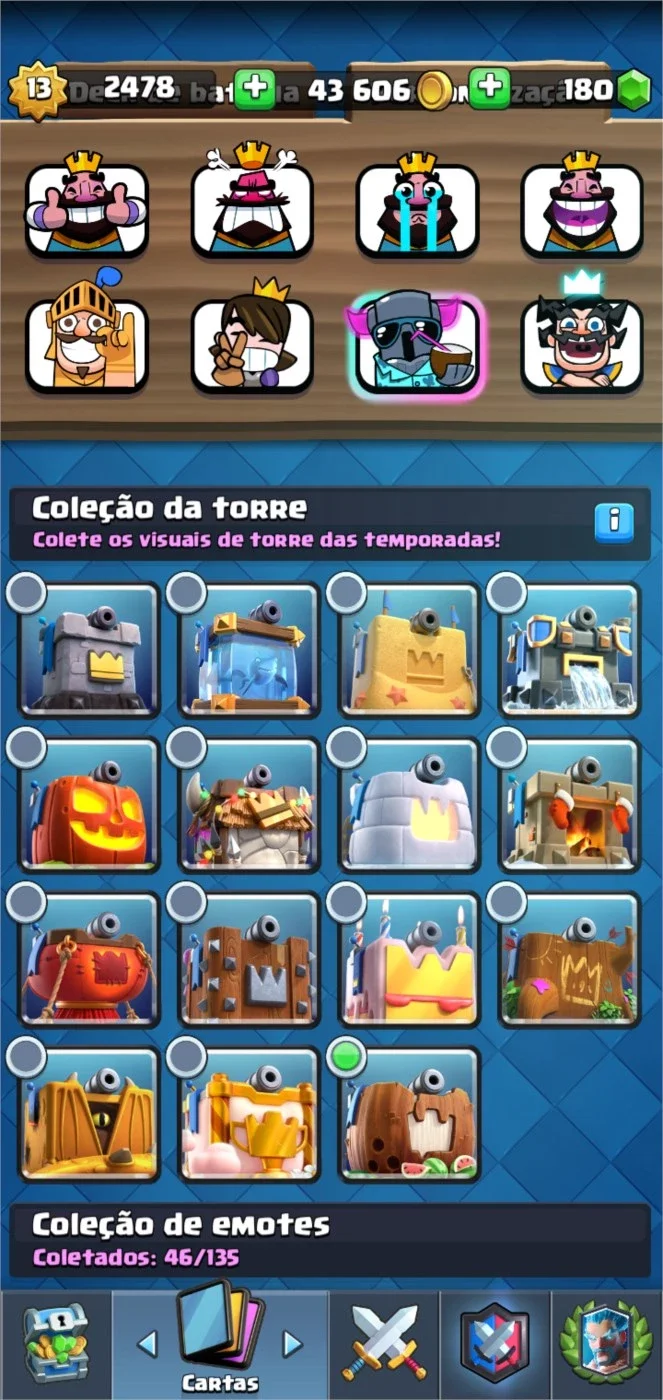Choose the ice block tower skin
This screenshot has width=663, height=1400.
(x=249, y=651)
